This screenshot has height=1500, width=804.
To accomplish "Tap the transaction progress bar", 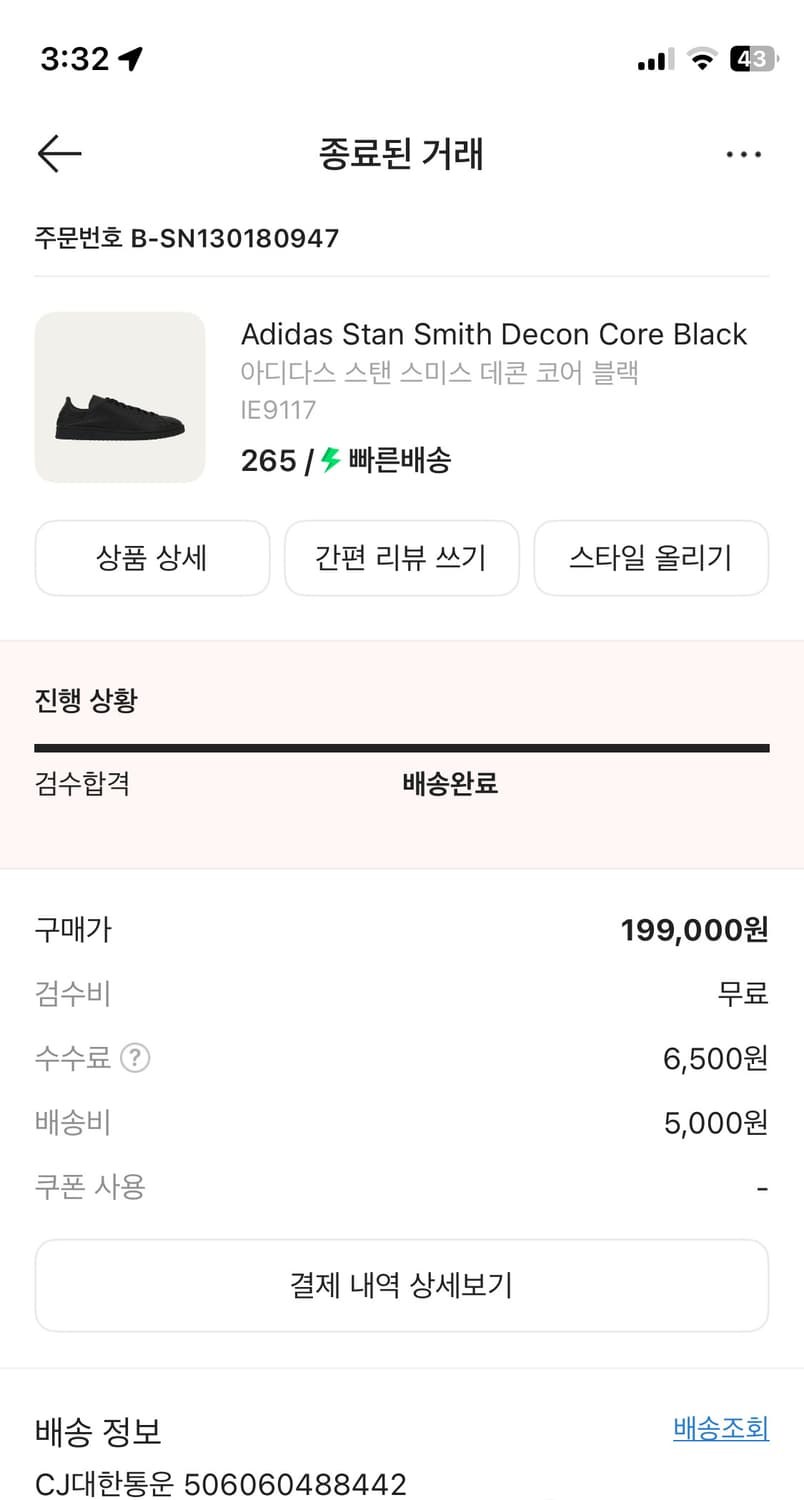I will [x=401, y=746].
